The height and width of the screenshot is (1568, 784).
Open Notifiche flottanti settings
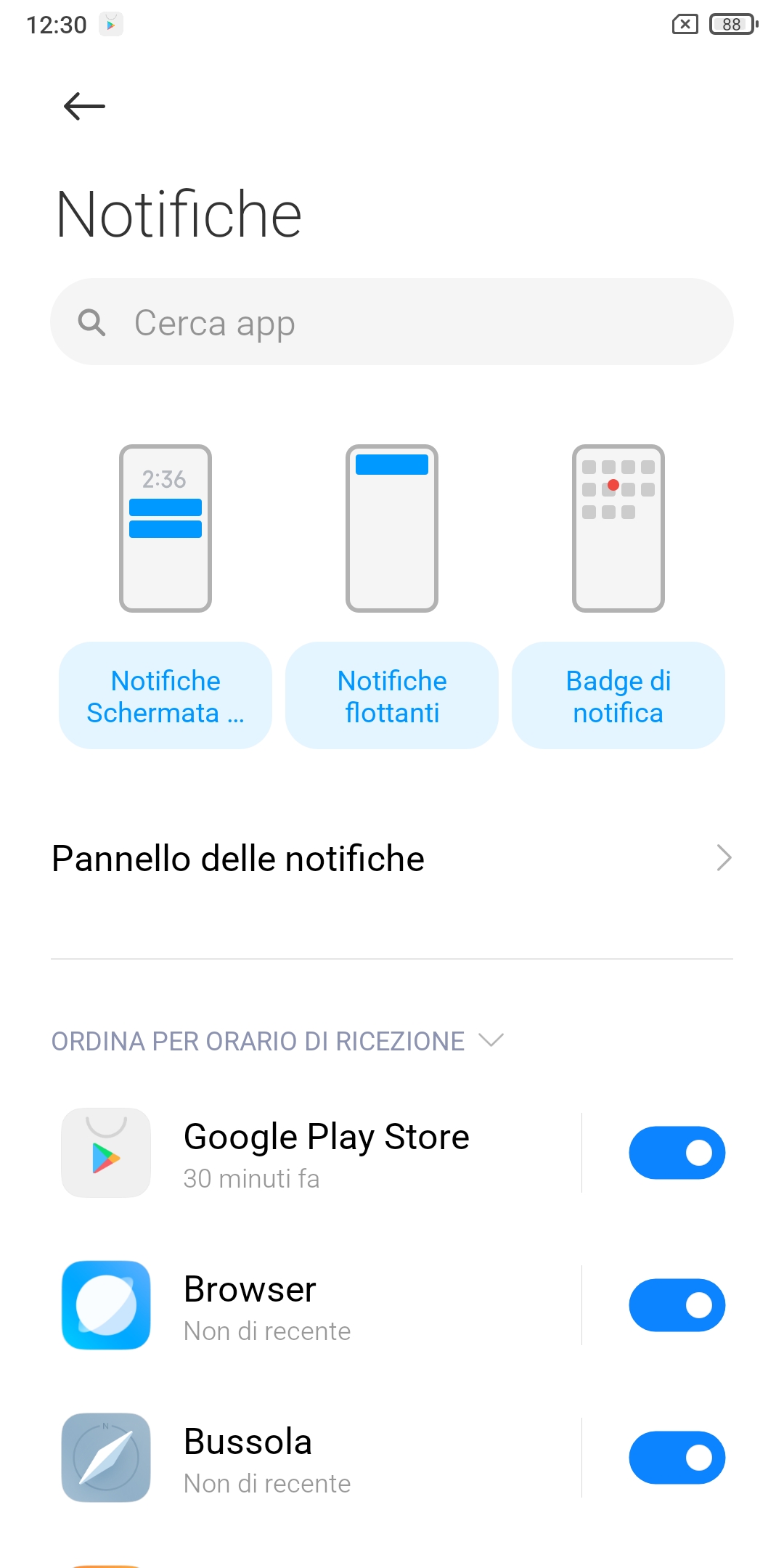click(392, 695)
